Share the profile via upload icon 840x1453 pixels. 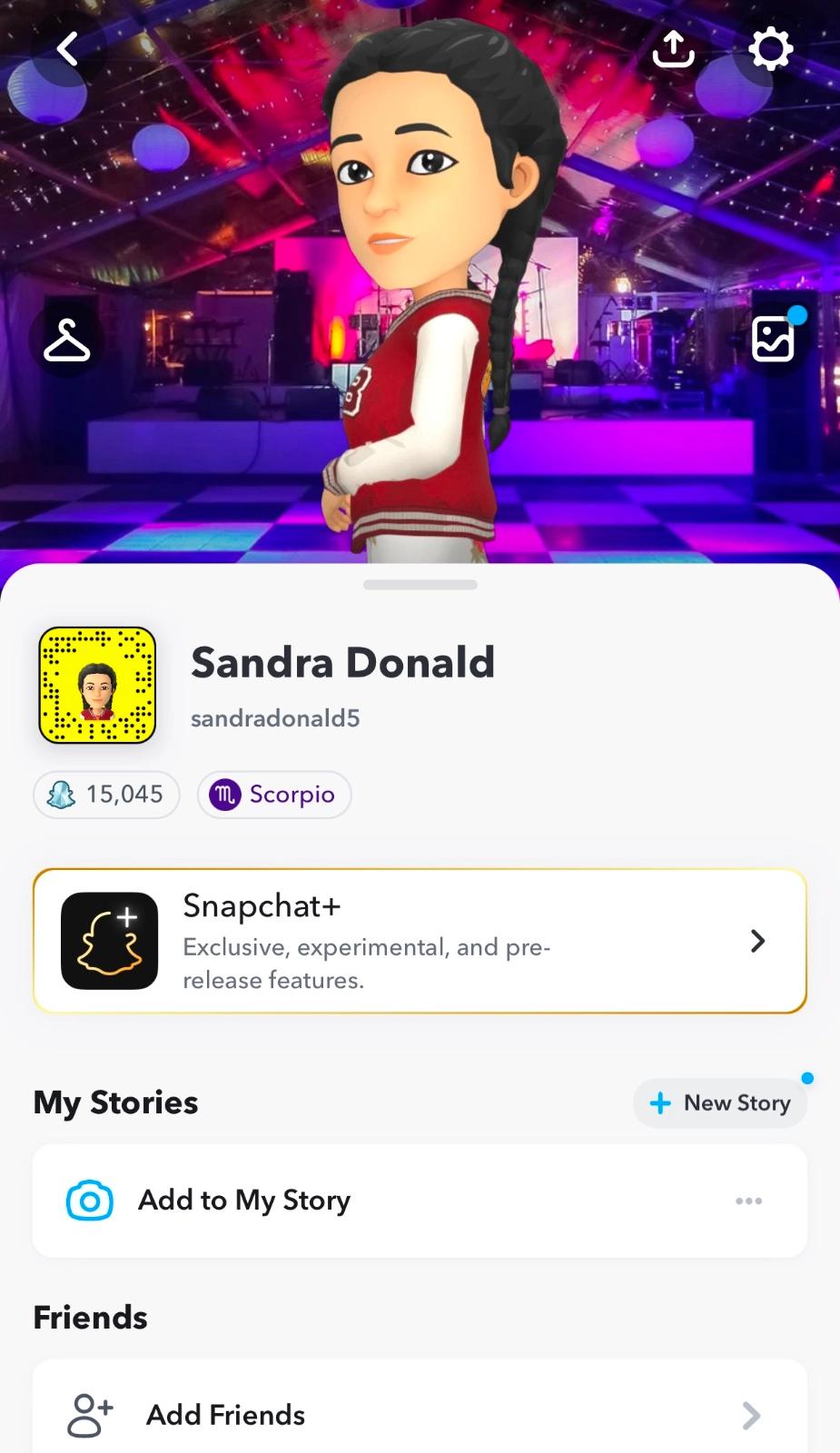point(673,49)
